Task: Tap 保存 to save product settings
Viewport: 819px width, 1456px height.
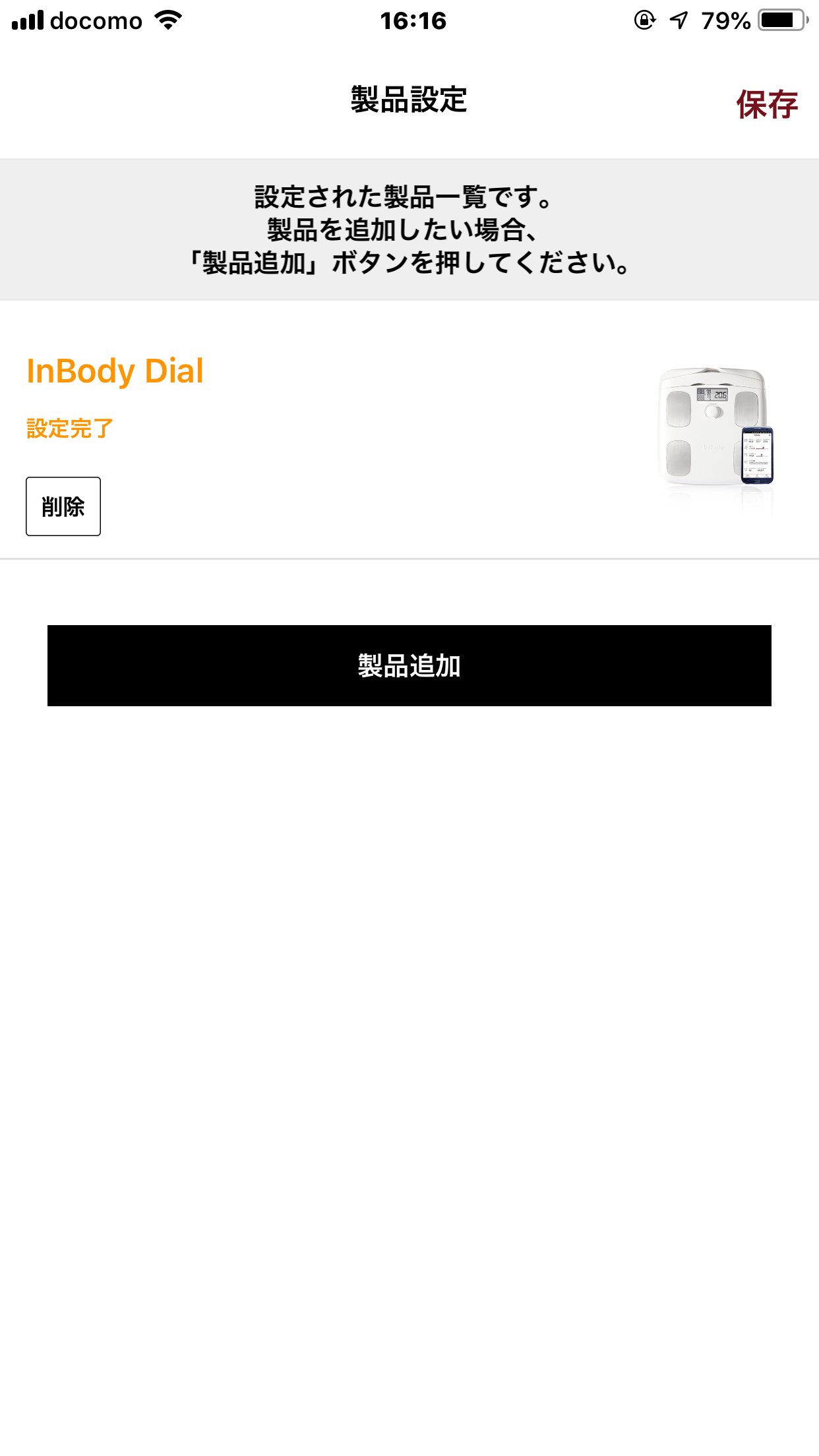Action: [766, 104]
